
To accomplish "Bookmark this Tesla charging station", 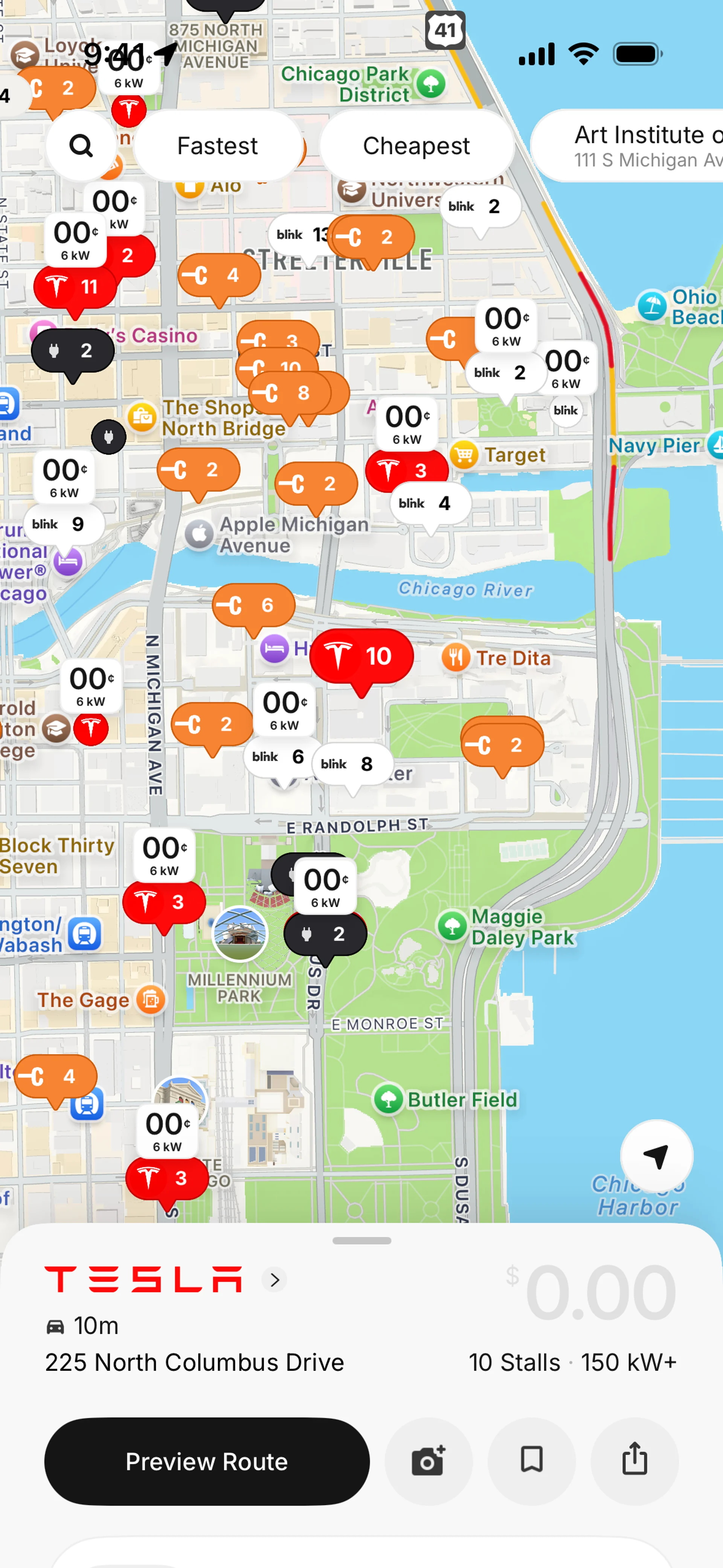I will (531, 1461).
